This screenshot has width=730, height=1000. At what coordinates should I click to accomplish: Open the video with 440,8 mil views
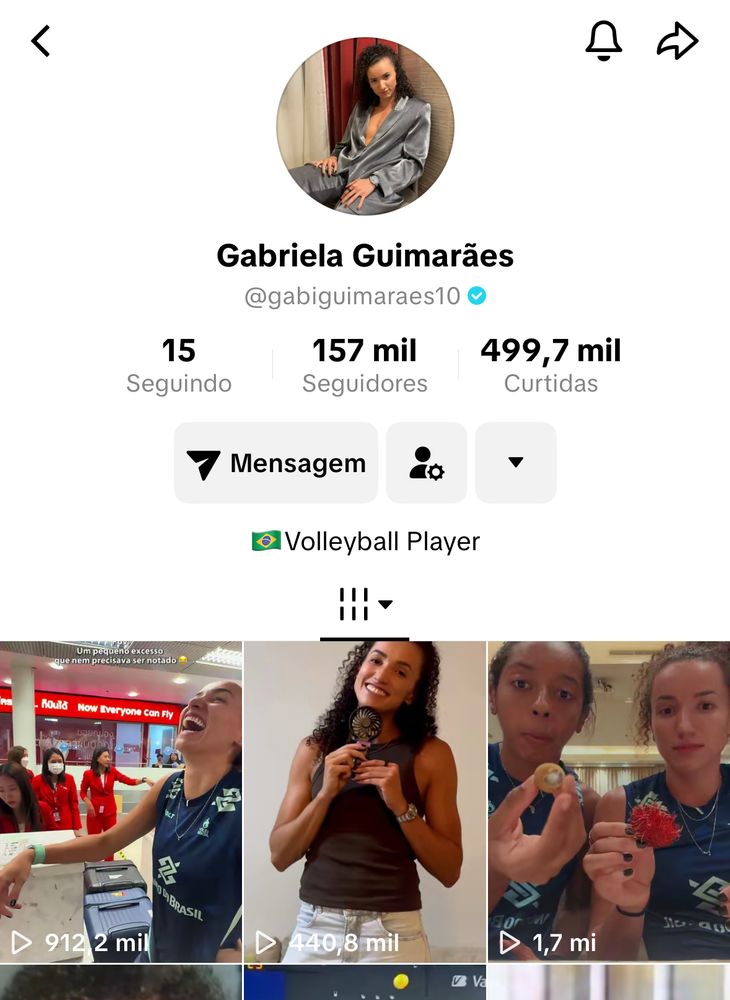click(365, 801)
